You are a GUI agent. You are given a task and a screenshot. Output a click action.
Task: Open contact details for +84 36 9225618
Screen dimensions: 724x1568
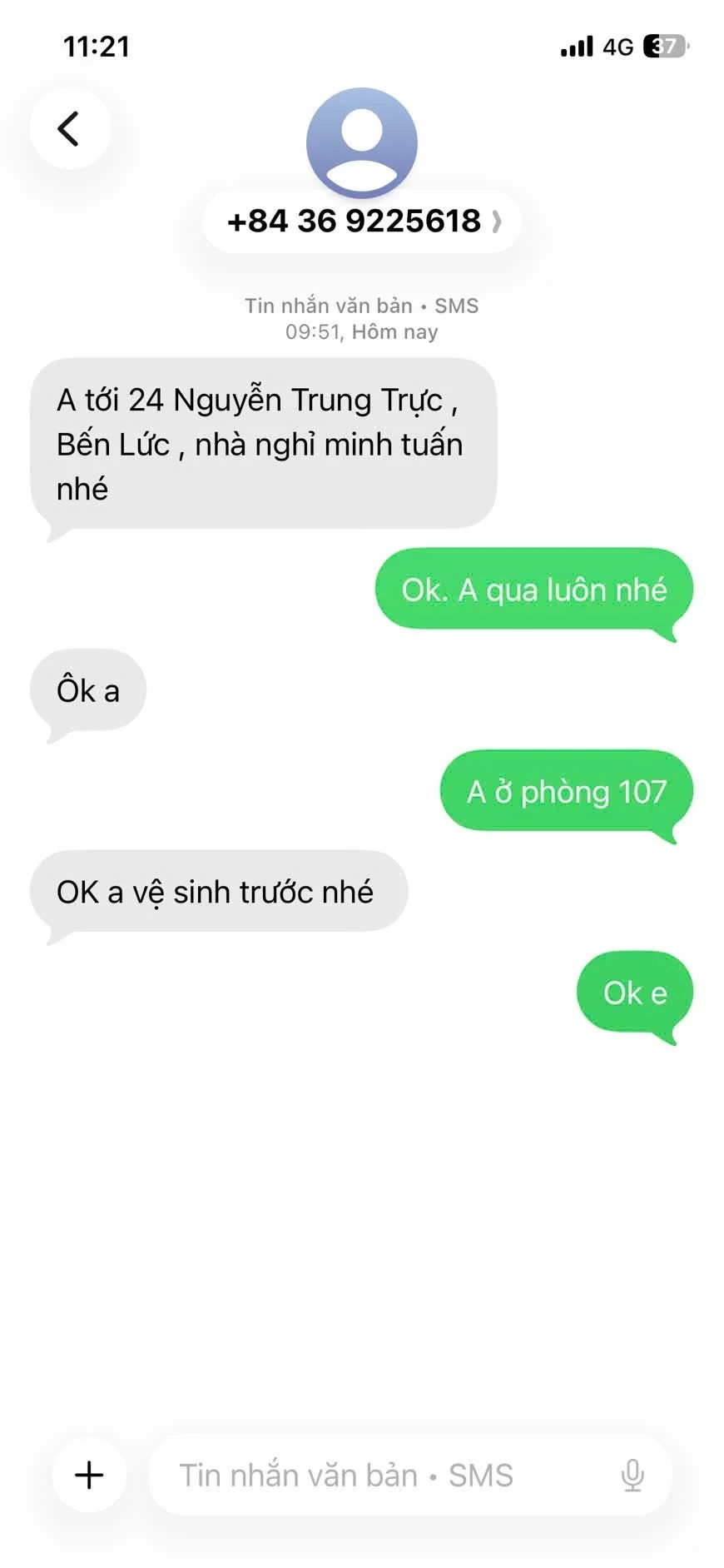point(362,222)
